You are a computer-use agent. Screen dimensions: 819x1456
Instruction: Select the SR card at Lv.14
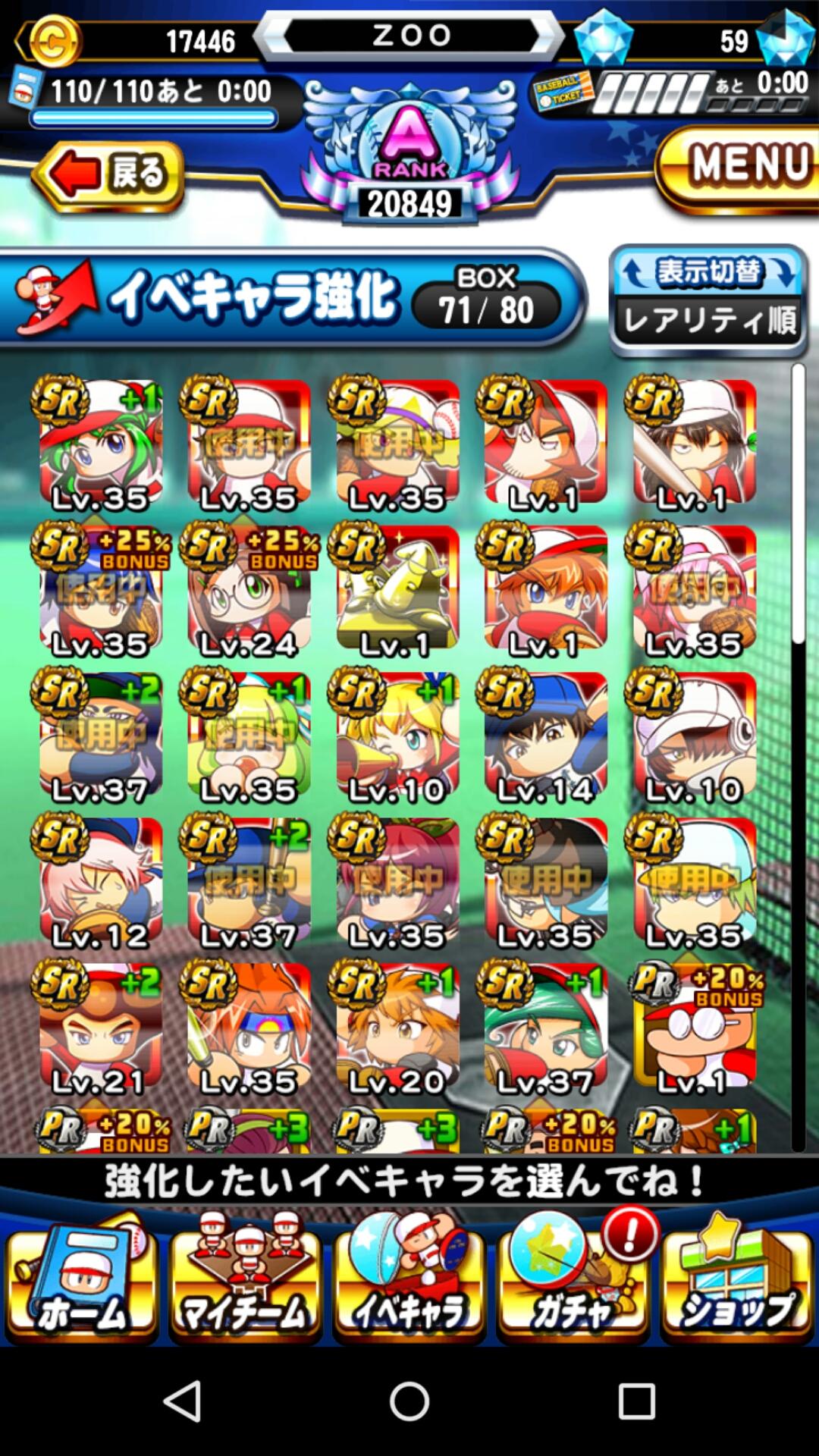544,737
